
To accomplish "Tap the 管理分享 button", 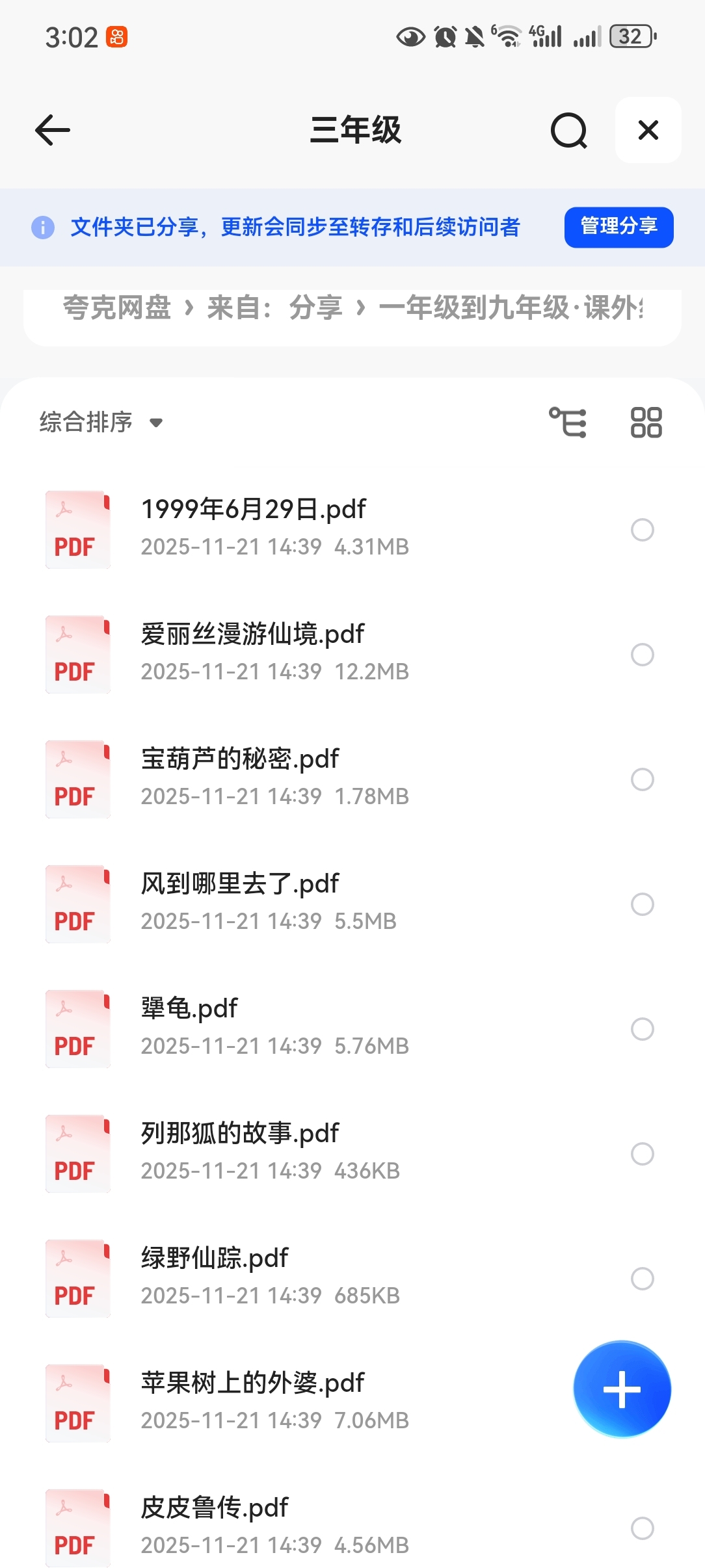I will (x=619, y=227).
